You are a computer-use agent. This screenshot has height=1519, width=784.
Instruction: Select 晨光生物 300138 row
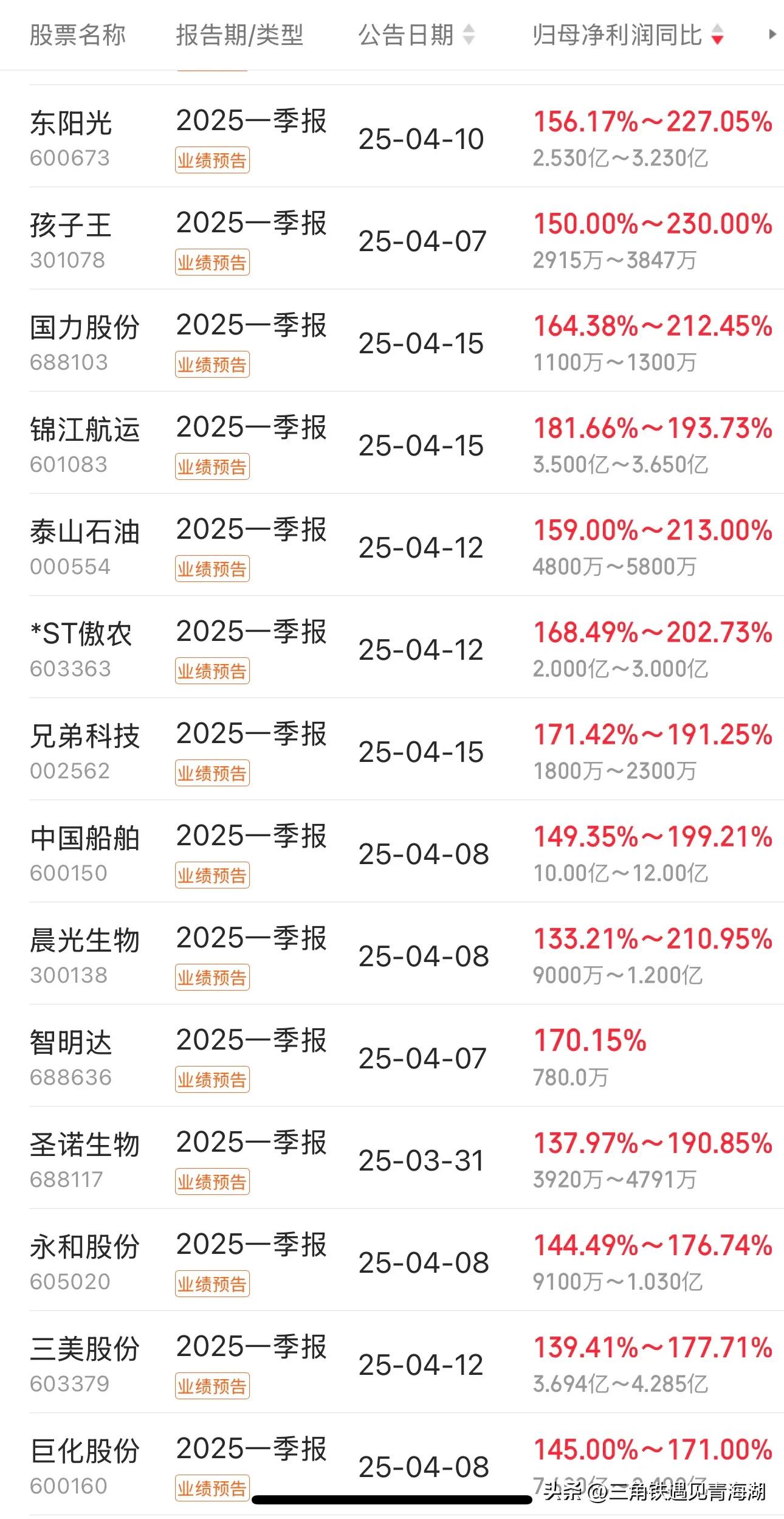406,953
